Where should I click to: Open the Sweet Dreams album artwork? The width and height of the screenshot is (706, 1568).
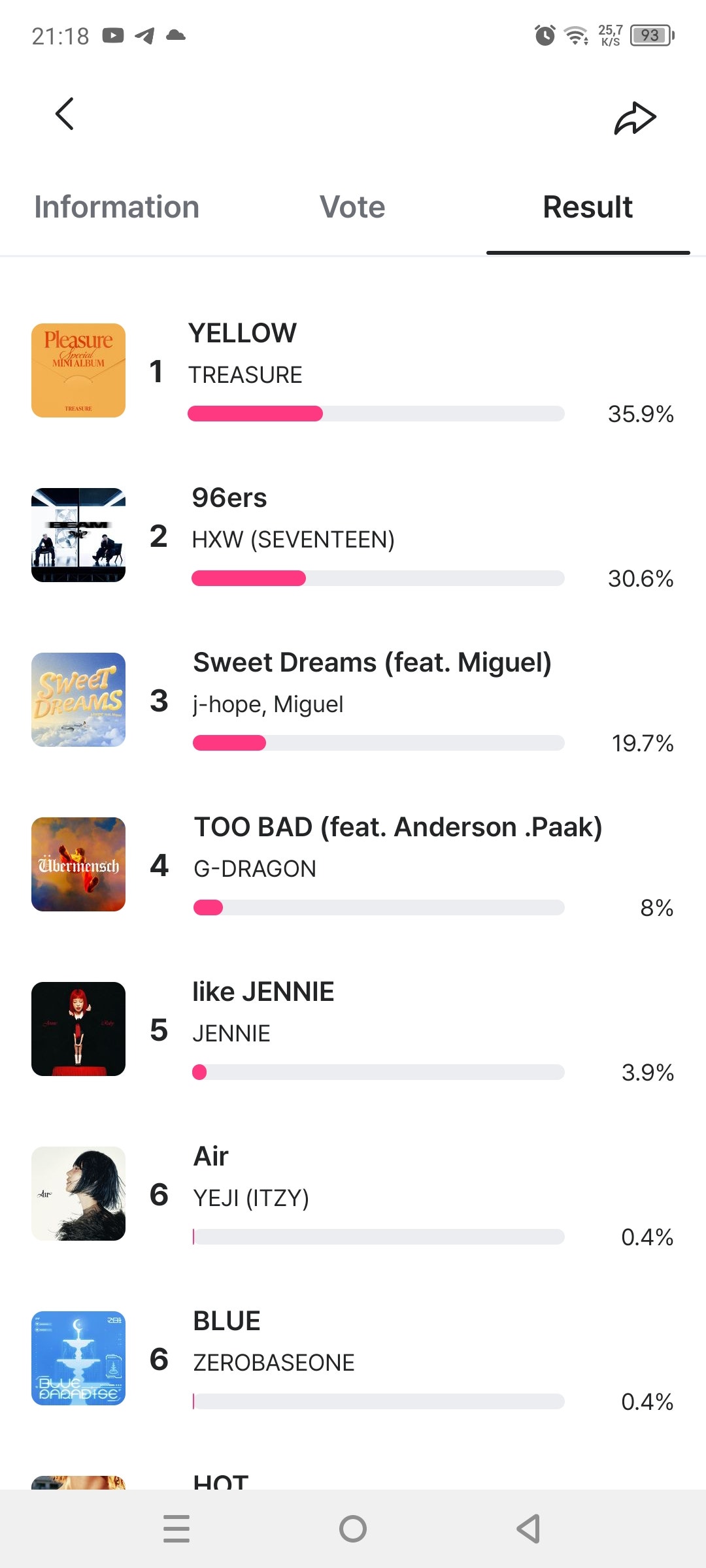(x=78, y=700)
